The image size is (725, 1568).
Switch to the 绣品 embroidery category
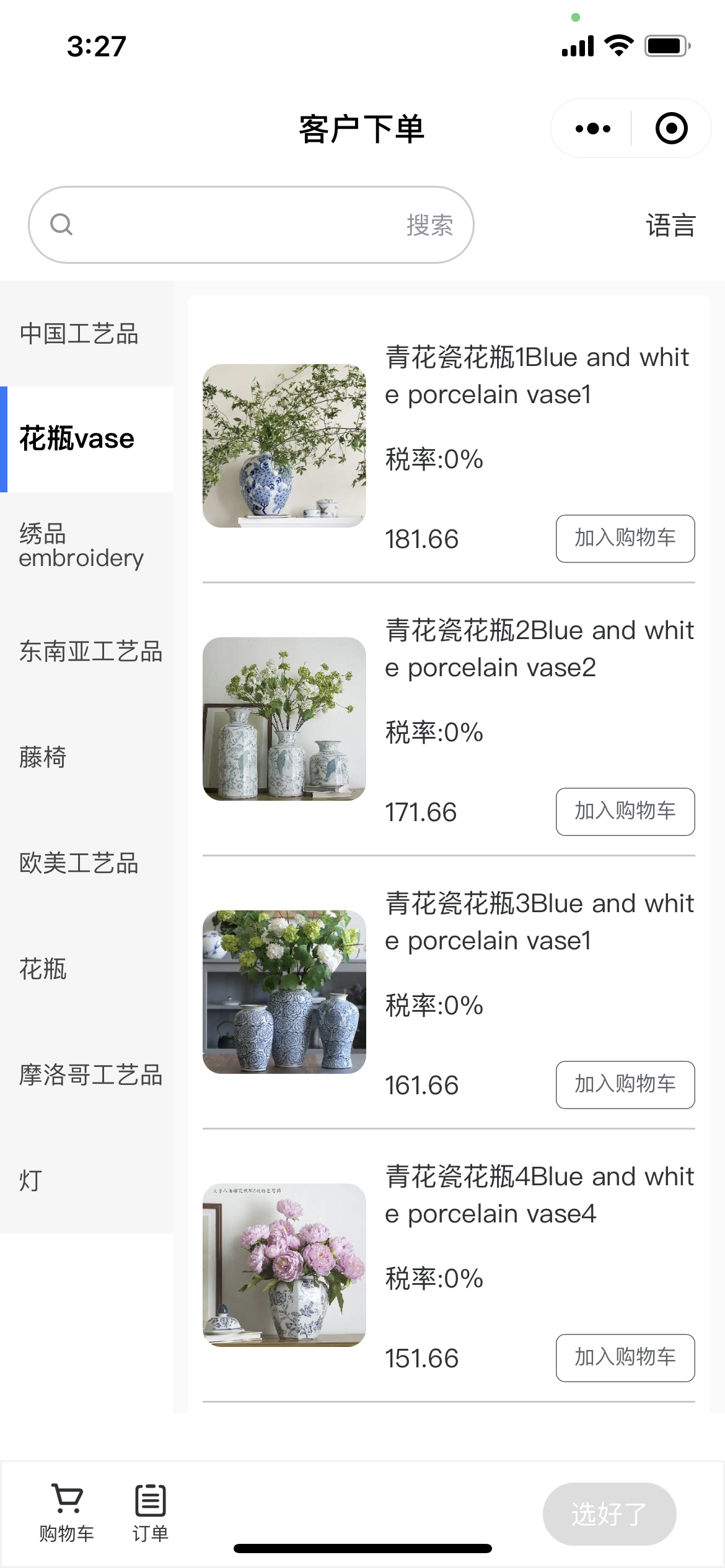(81, 546)
